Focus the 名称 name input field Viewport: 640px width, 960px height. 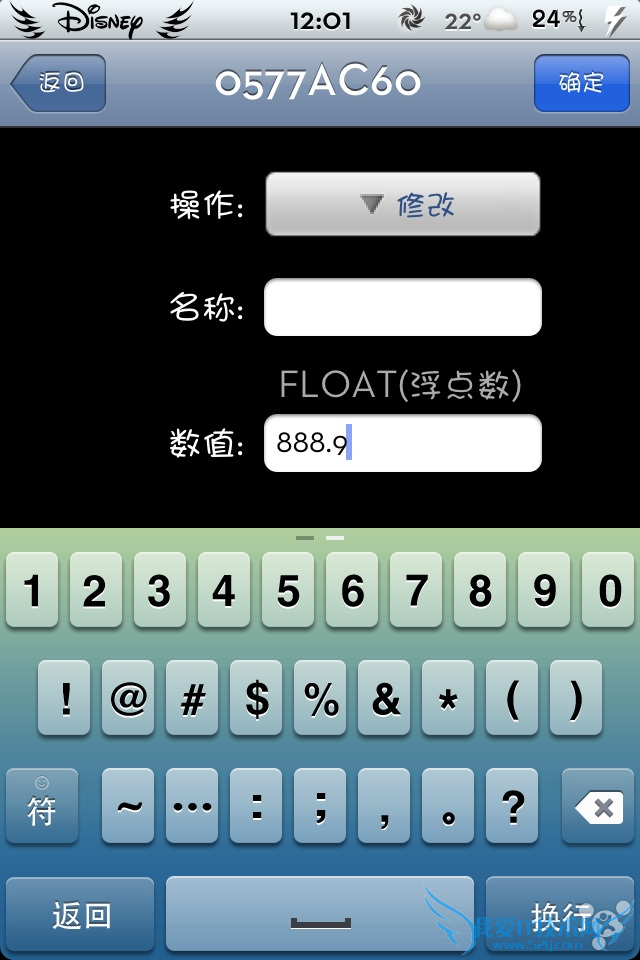coord(403,308)
